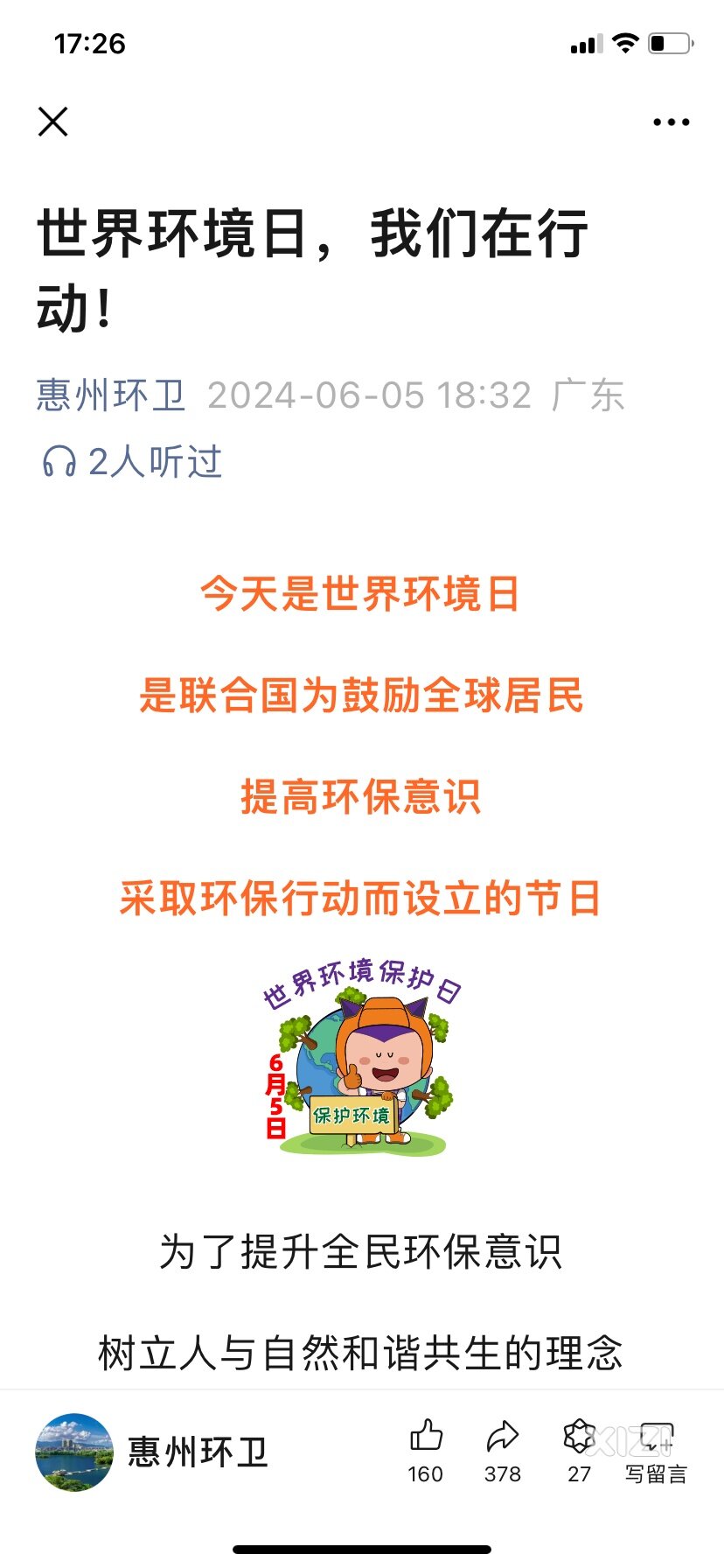This screenshot has height=1568, width=724.
Task: Open the three-dot overflow menu
Action: pyautogui.click(x=671, y=122)
